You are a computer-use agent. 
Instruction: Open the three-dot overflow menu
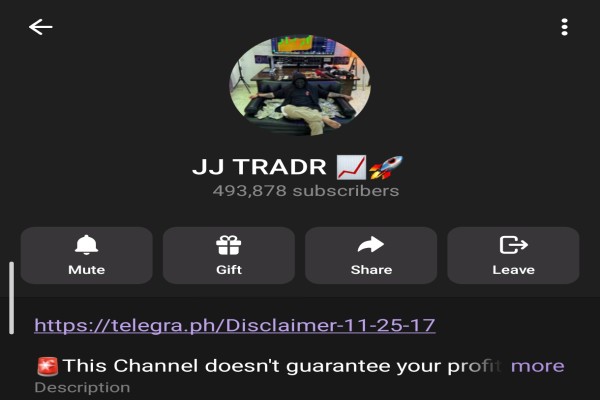pos(565,27)
